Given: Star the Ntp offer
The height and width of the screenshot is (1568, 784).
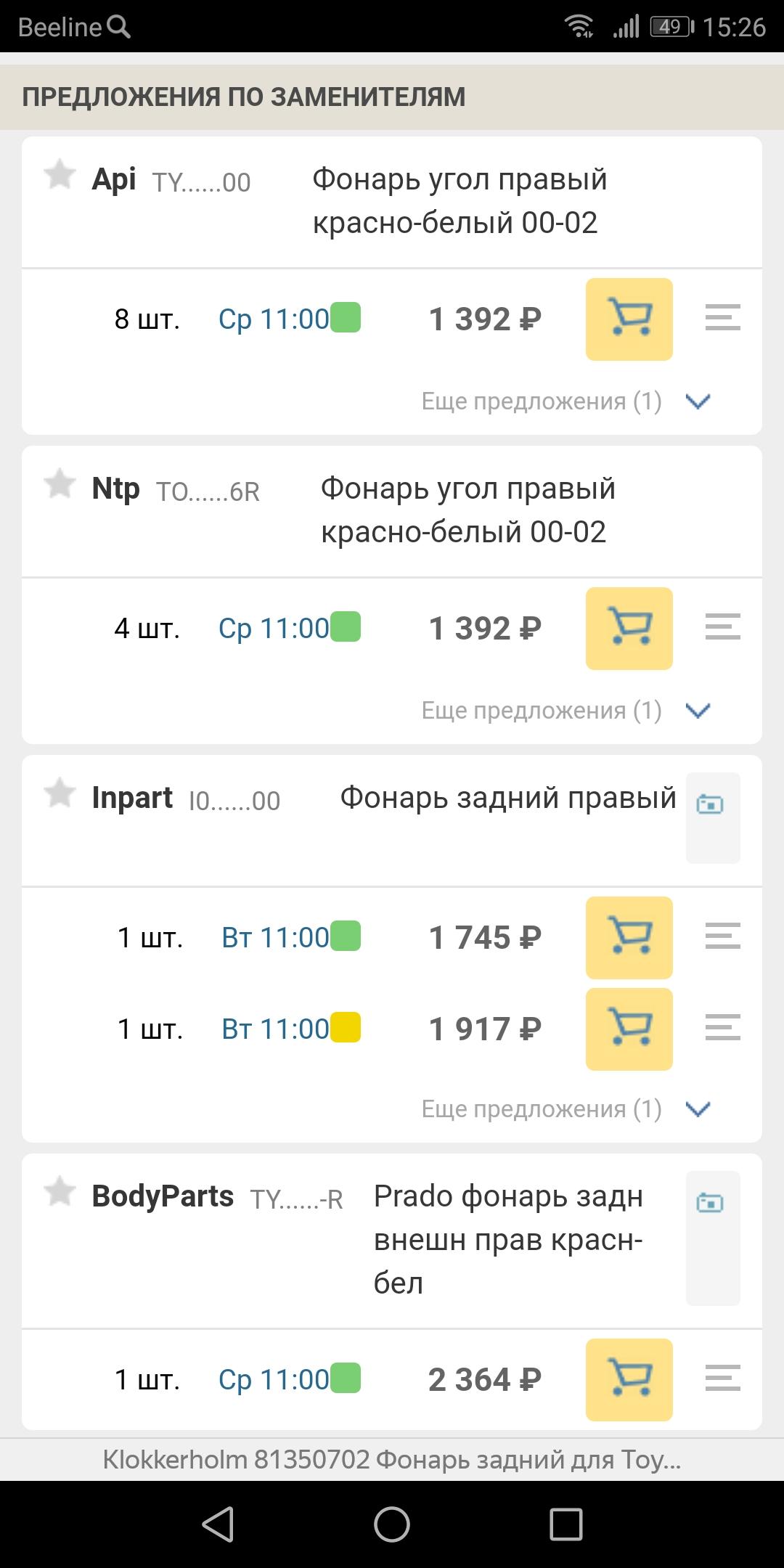Looking at the screenshot, I should (60, 485).
